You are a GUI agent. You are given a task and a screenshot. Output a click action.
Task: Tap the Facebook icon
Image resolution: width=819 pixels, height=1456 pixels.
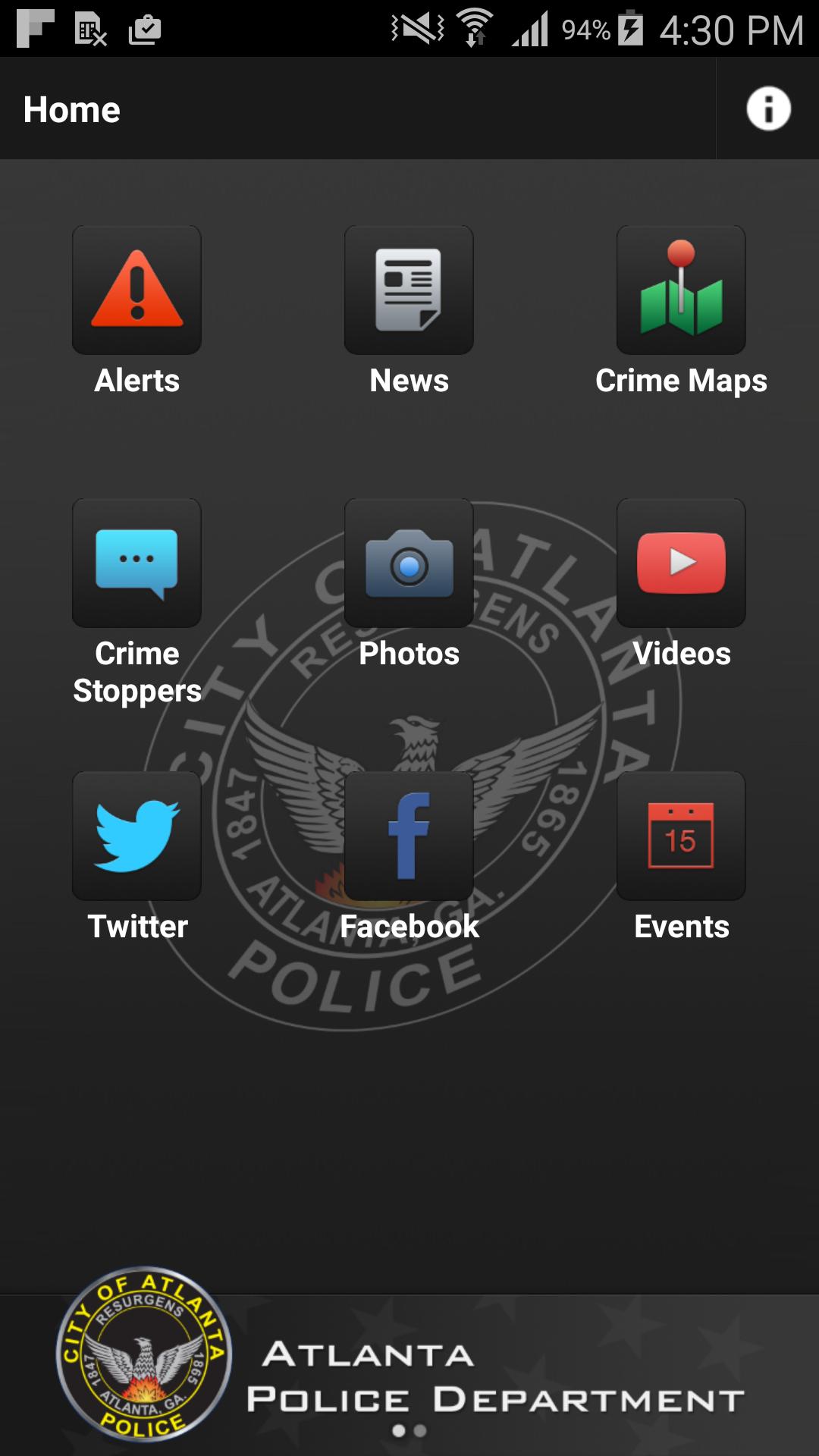pos(409,836)
